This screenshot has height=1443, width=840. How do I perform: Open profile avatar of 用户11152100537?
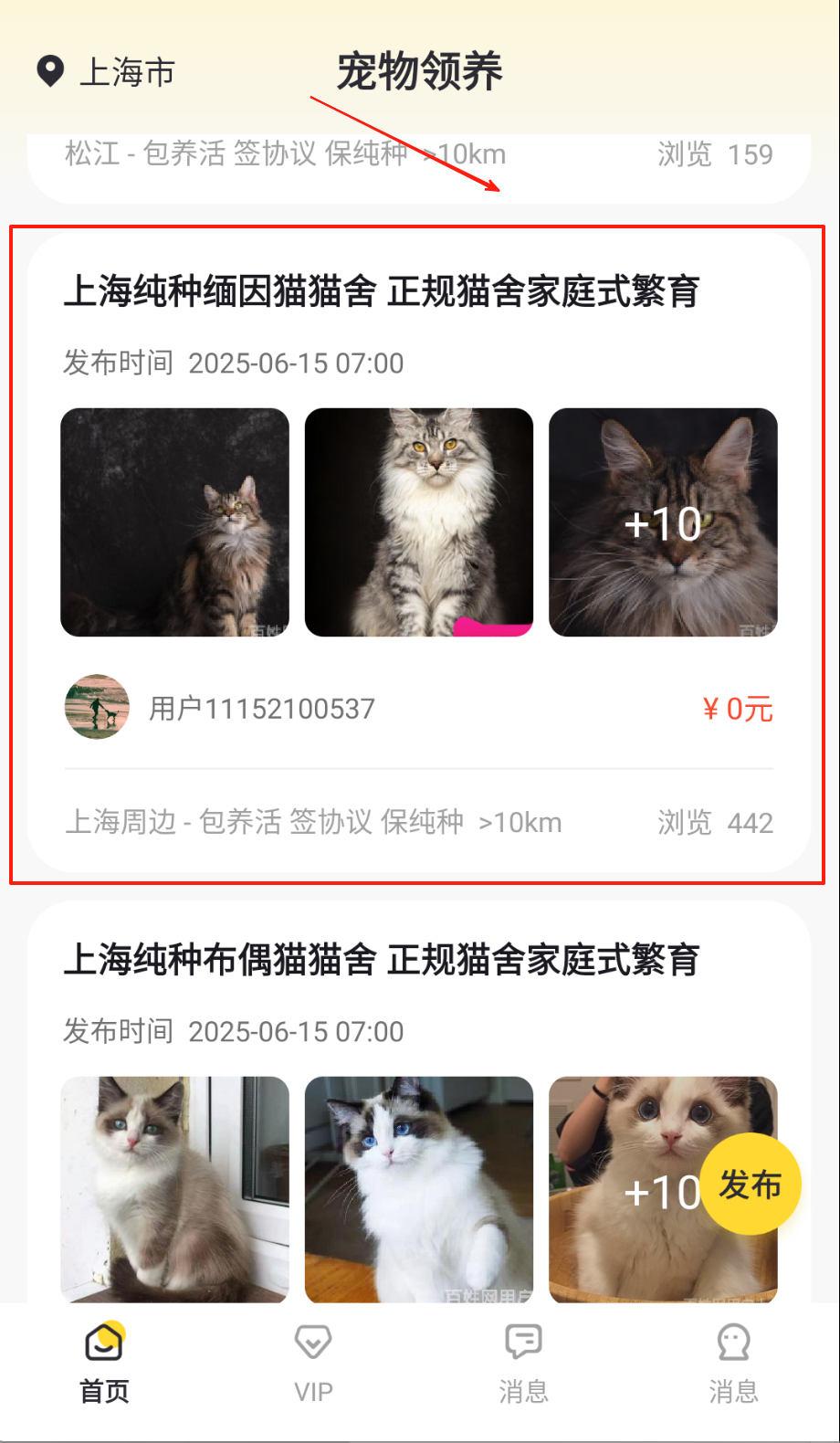click(98, 708)
